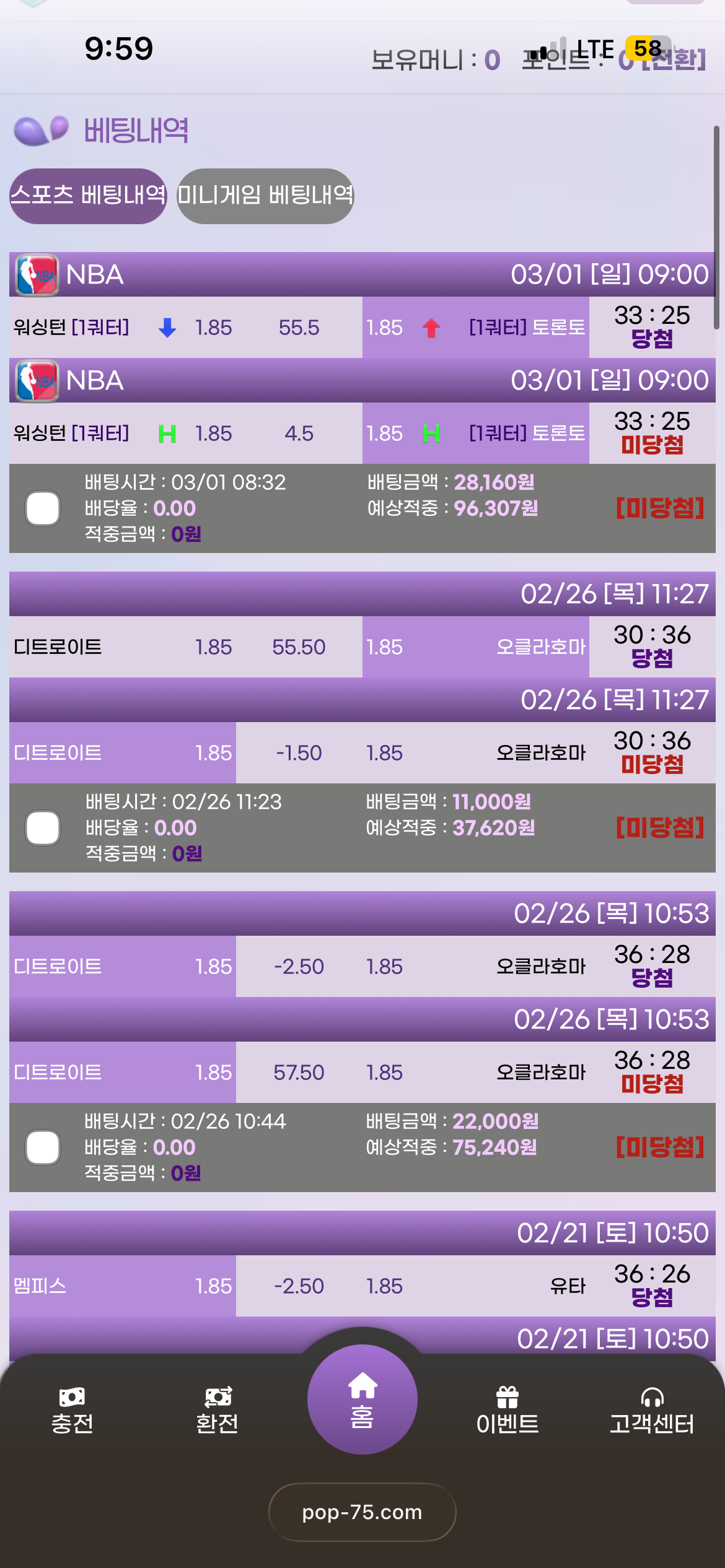Select the checkbox for the 11,000원 bet

(43, 828)
